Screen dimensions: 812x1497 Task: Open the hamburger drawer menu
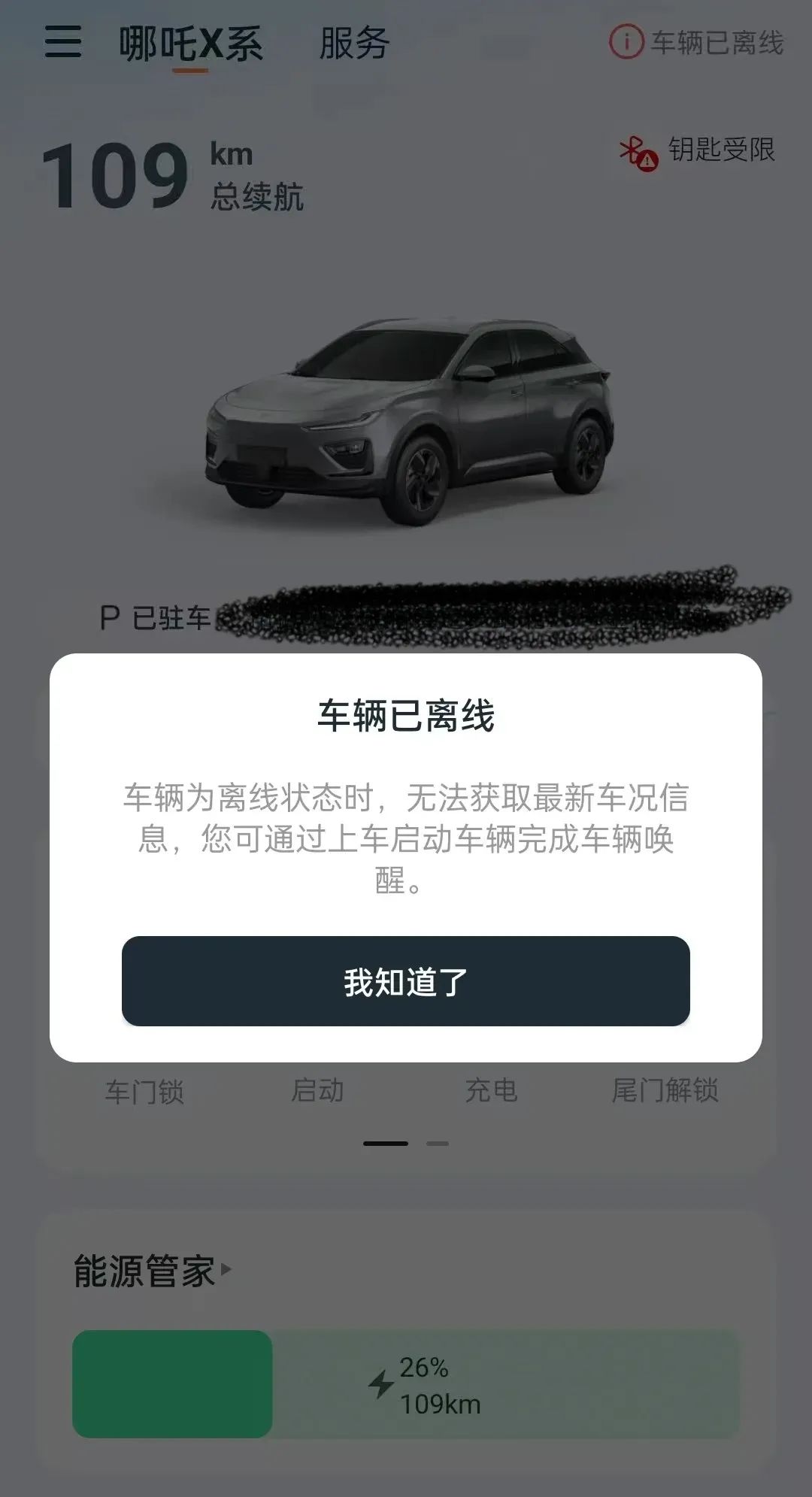[x=63, y=42]
